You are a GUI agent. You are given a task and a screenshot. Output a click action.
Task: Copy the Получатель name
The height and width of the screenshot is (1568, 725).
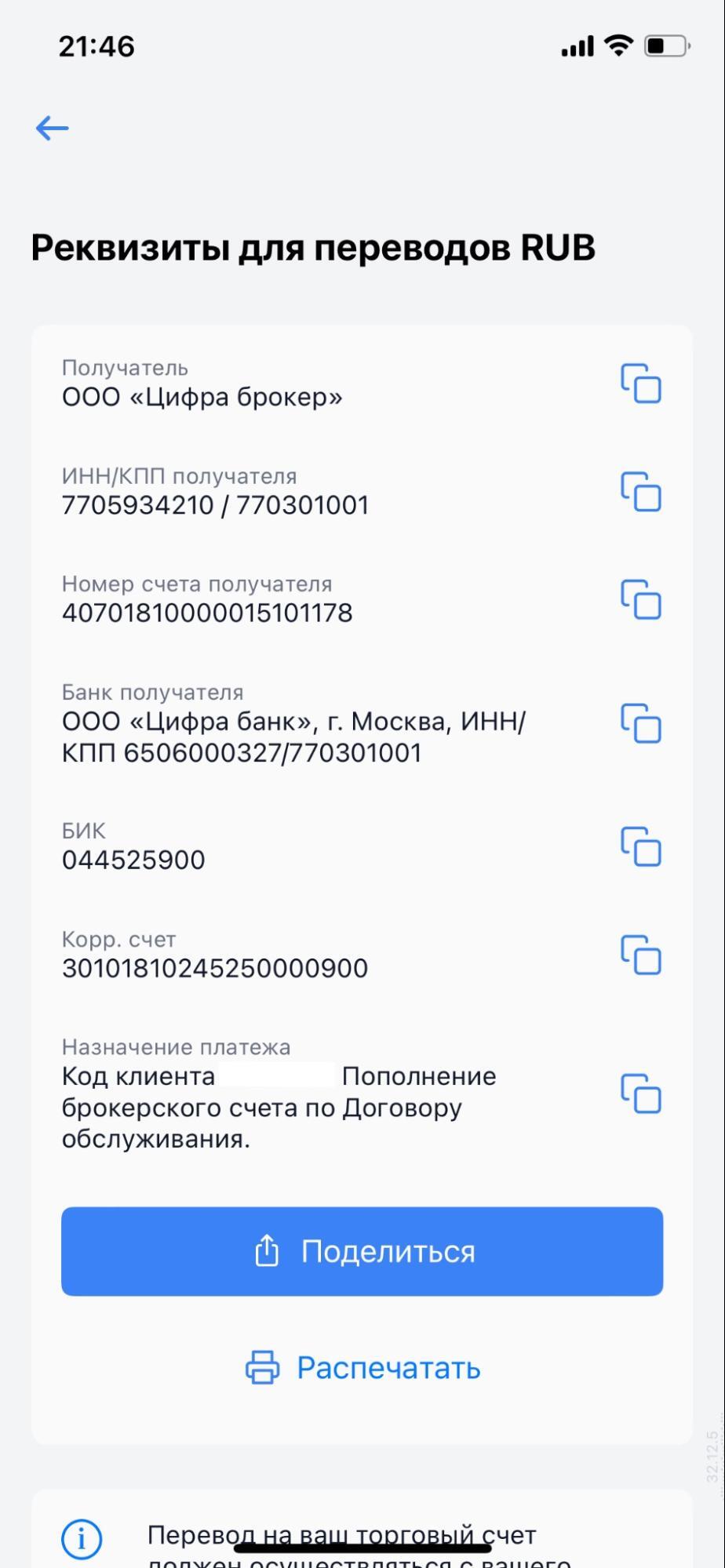(x=641, y=384)
